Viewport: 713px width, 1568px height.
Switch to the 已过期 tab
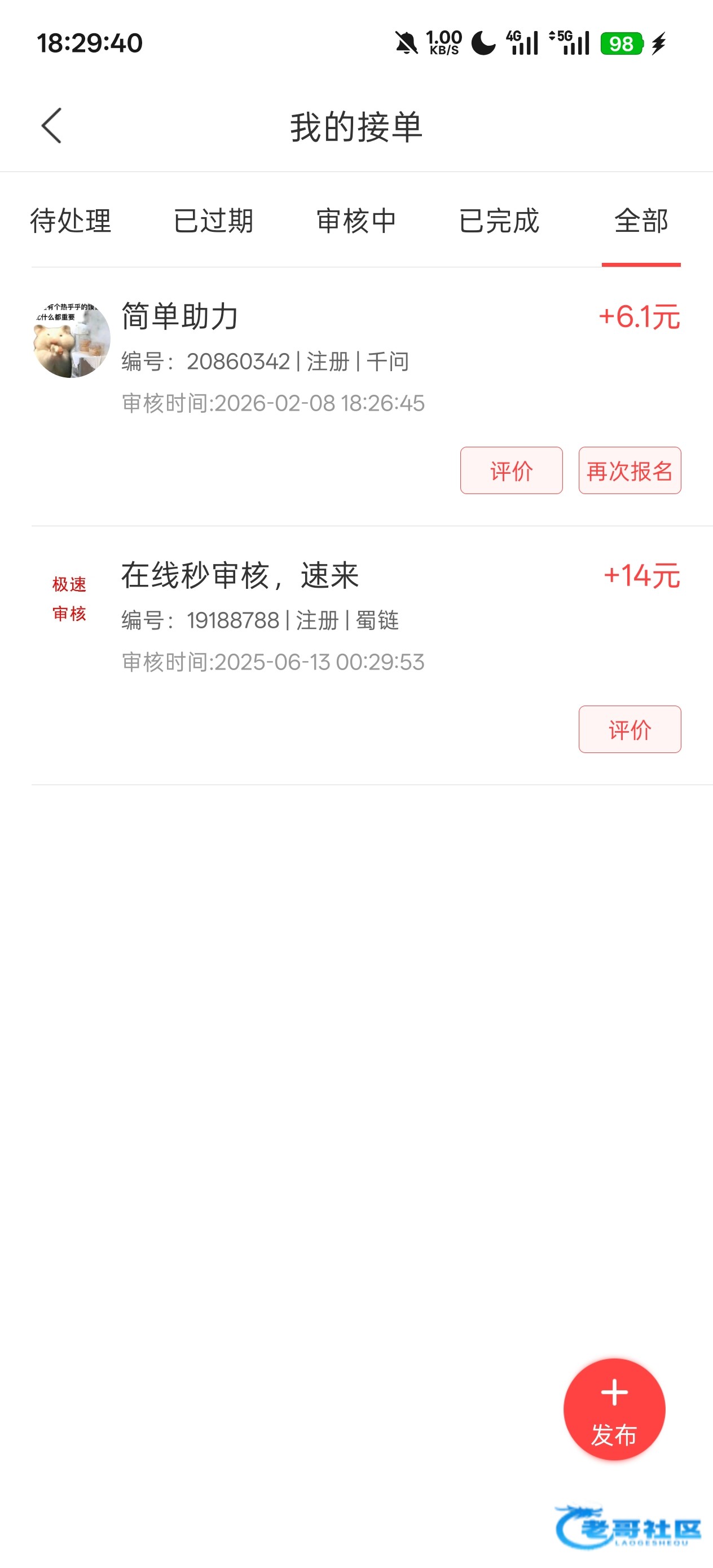click(x=213, y=221)
